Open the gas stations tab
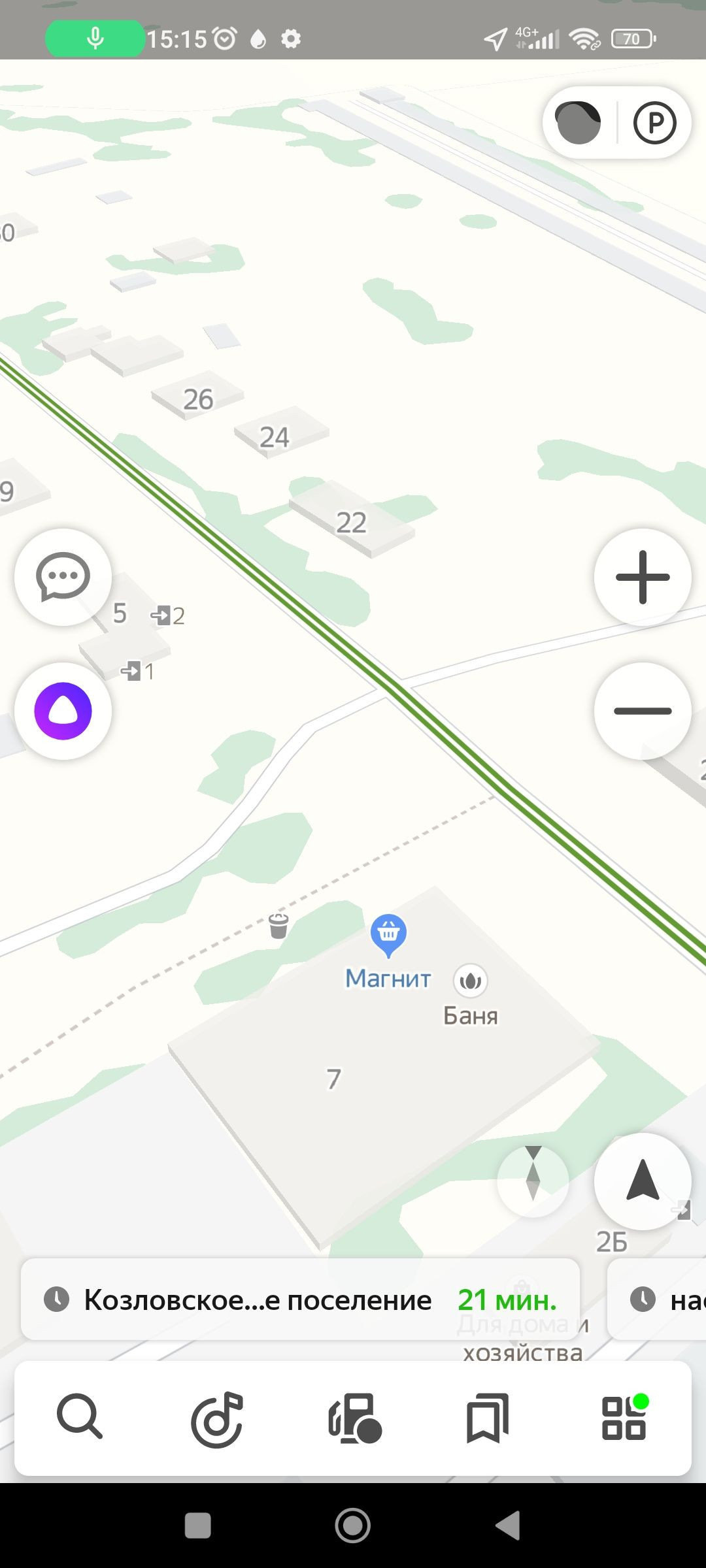The image size is (706, 1568). (354, 1418)
